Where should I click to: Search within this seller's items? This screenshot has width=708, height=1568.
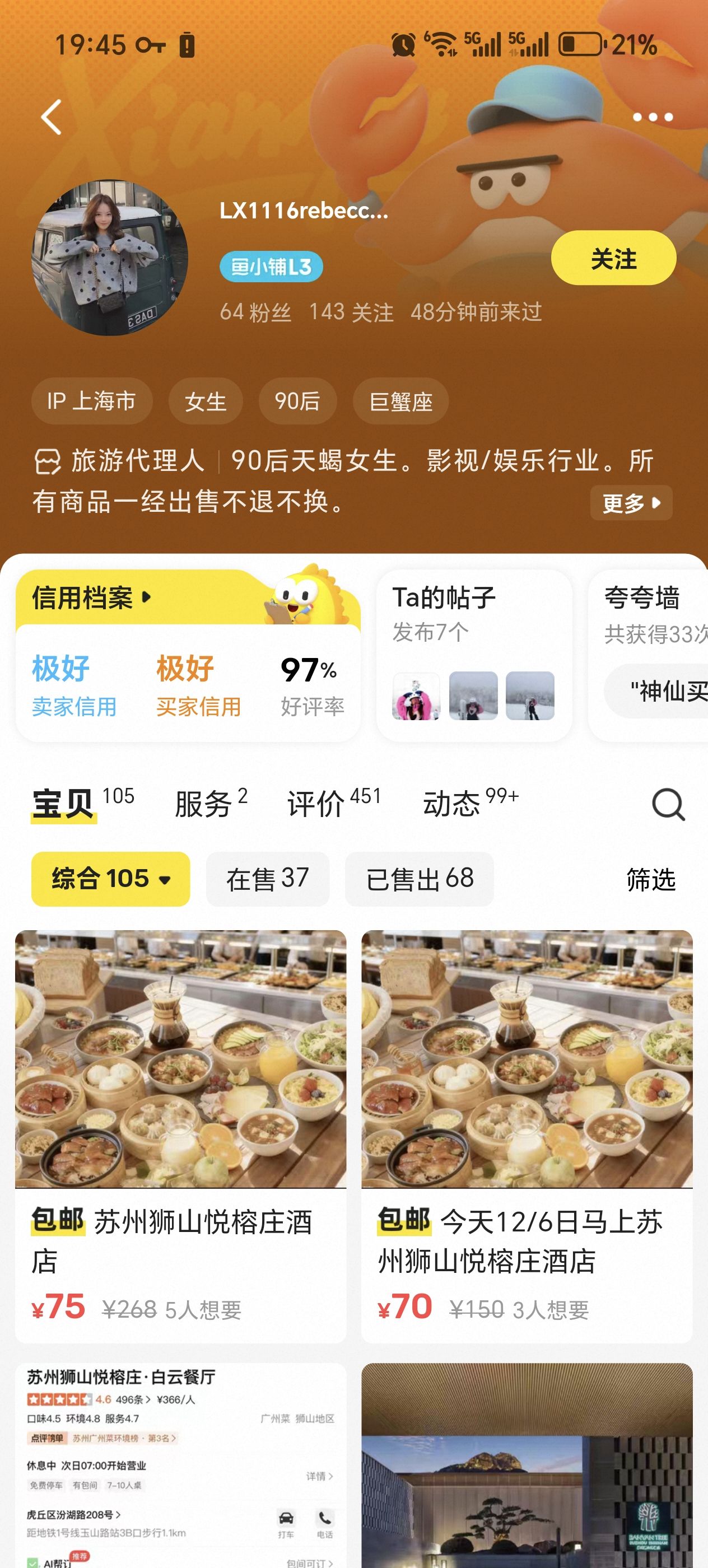click(668, 805)
